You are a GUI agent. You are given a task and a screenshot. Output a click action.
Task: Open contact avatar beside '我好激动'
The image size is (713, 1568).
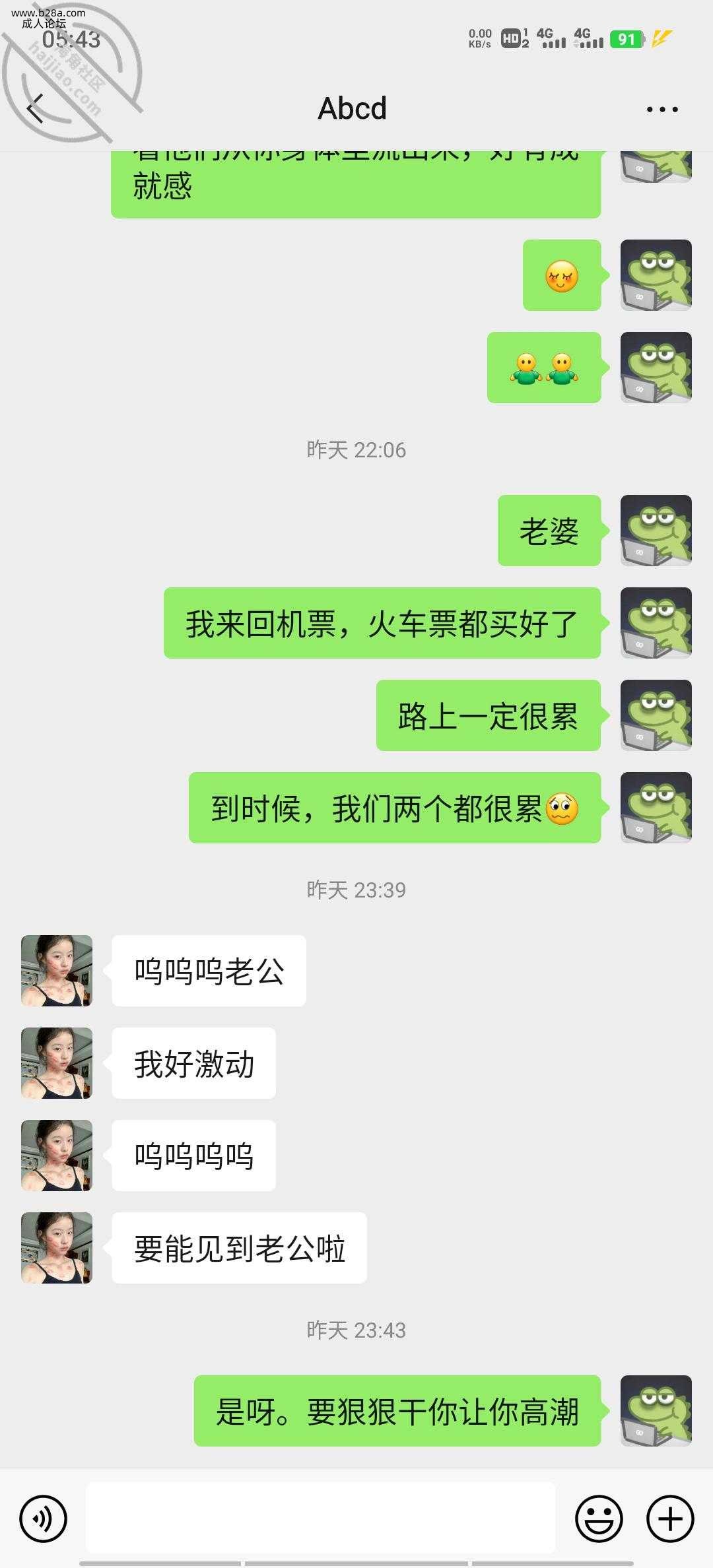point(57,1063)
